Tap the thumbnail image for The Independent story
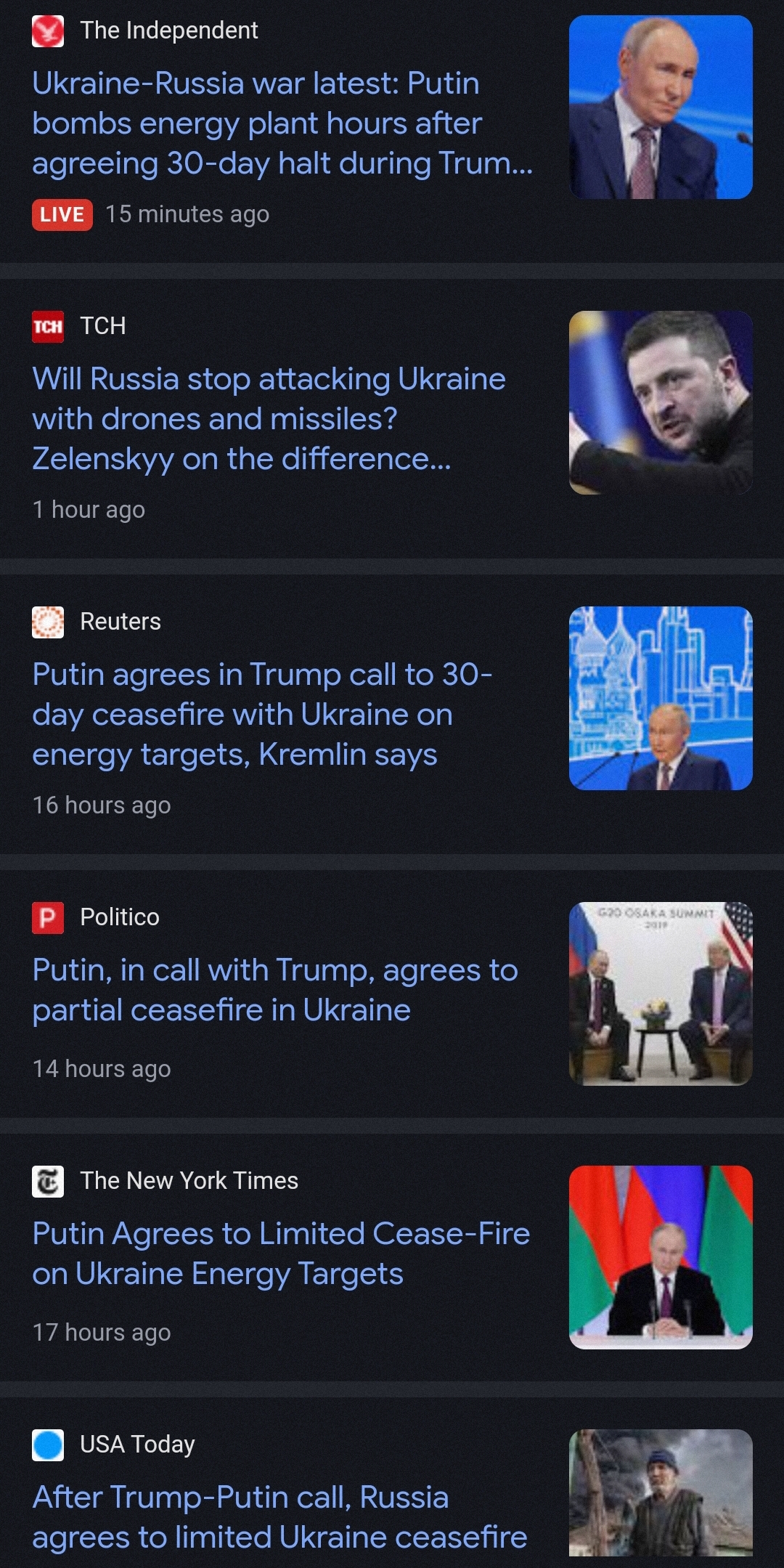This screenshot has width=784, height=1568. [661, 107]
